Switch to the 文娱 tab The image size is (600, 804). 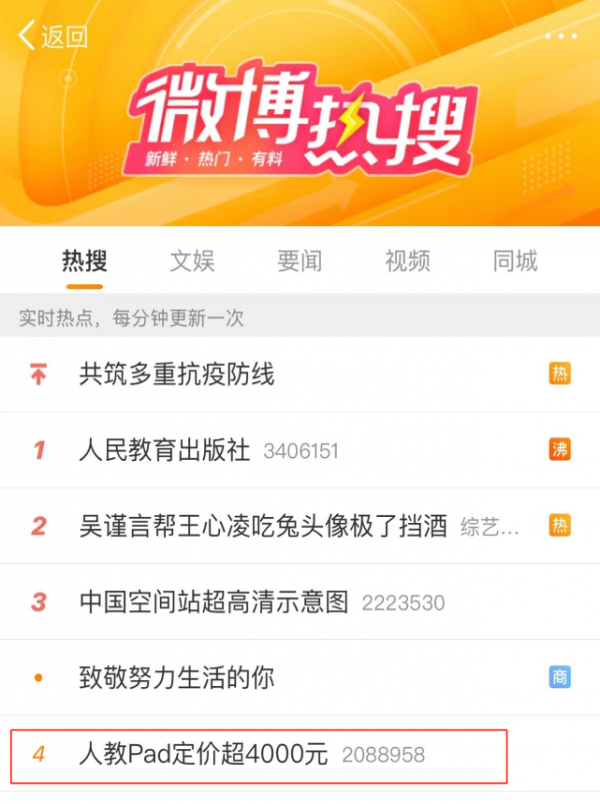(192, 262)
